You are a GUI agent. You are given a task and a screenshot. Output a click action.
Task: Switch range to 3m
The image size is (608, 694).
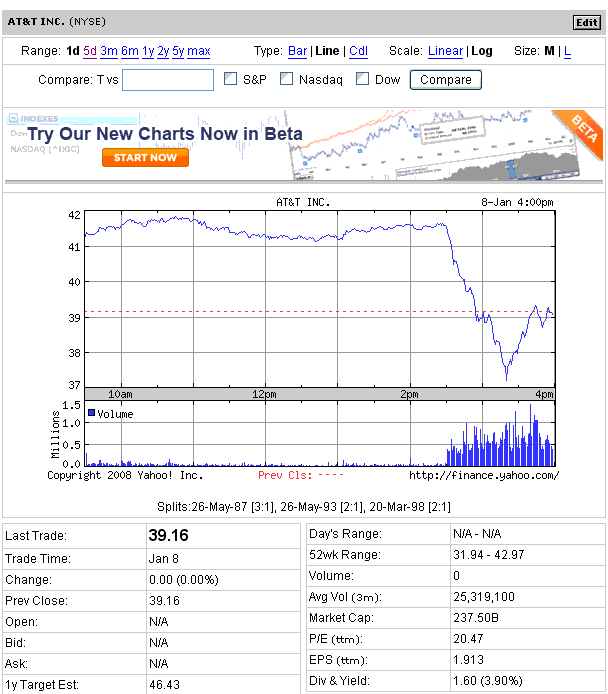click(109, 51)
